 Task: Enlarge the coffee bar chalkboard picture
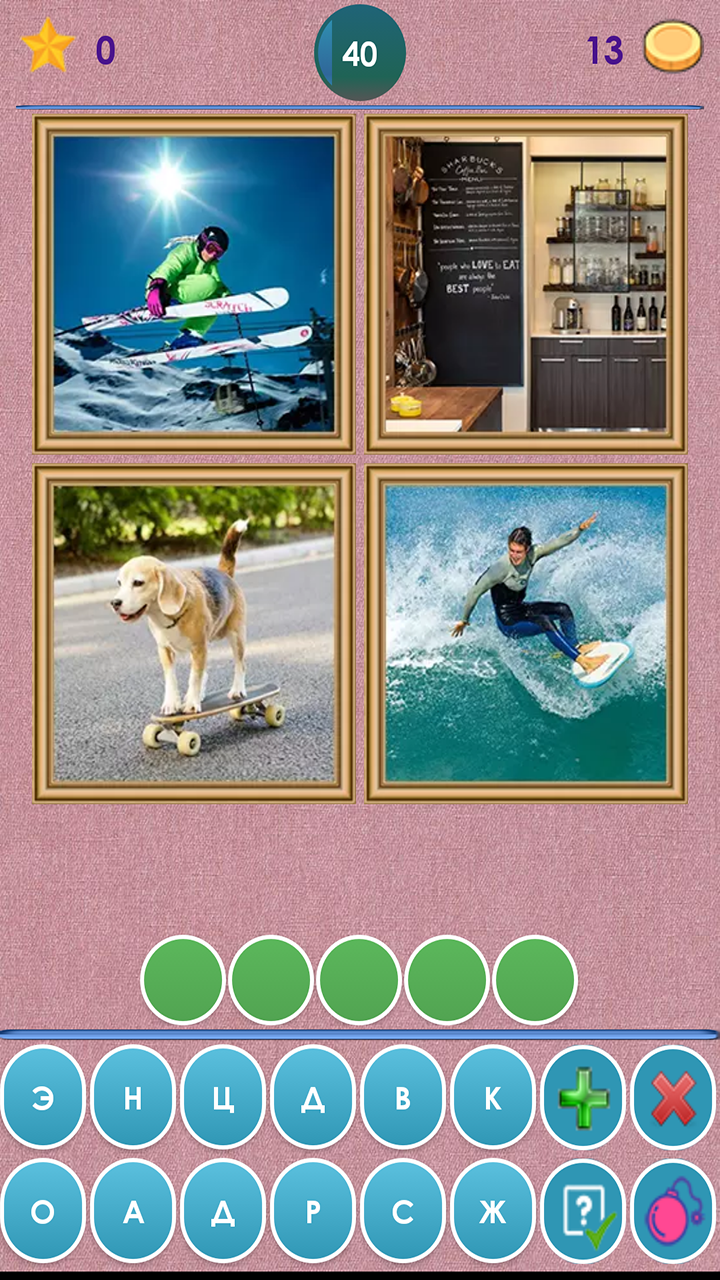click(x=526, y=284)
